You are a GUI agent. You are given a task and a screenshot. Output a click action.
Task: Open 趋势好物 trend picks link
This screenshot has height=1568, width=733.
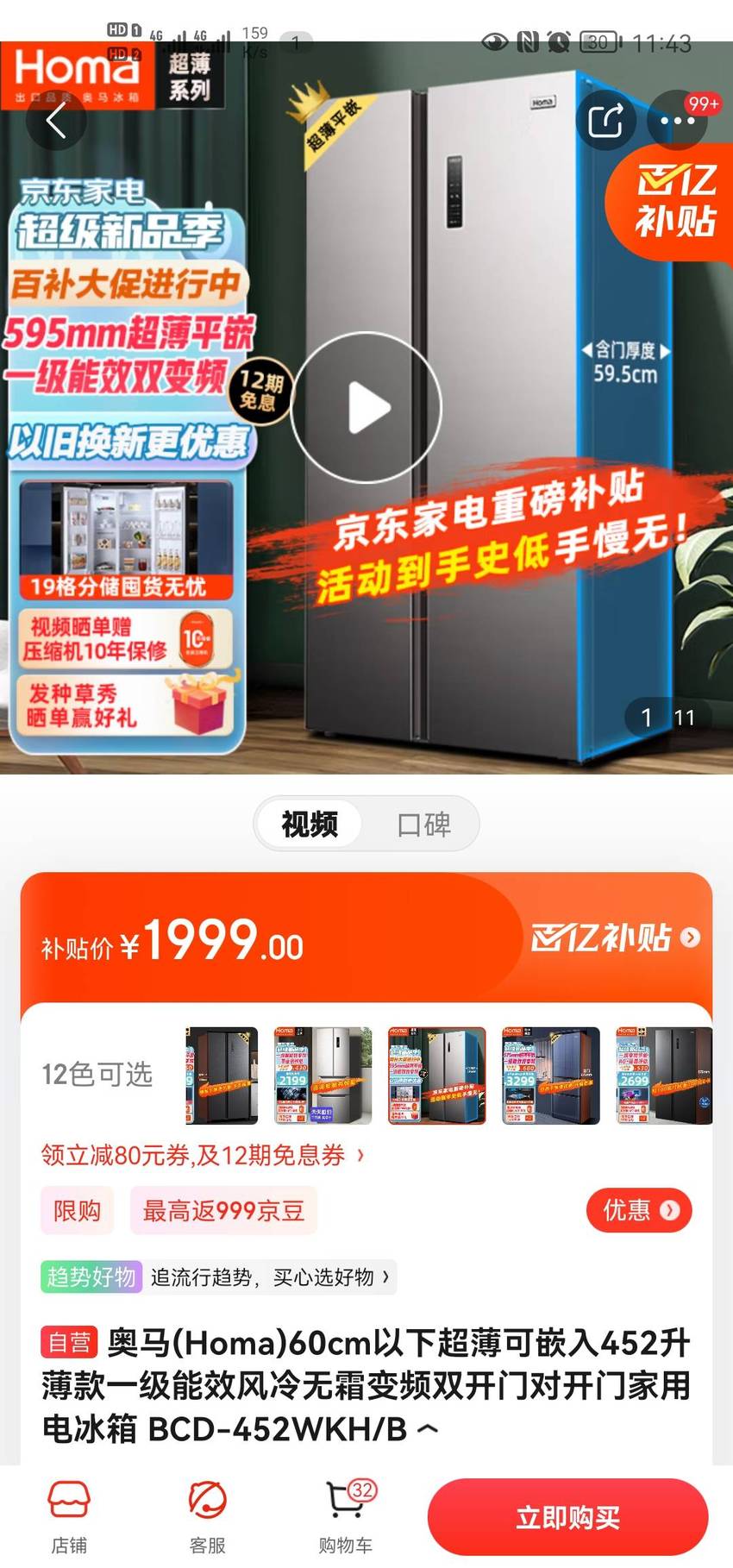(218, 1276)
